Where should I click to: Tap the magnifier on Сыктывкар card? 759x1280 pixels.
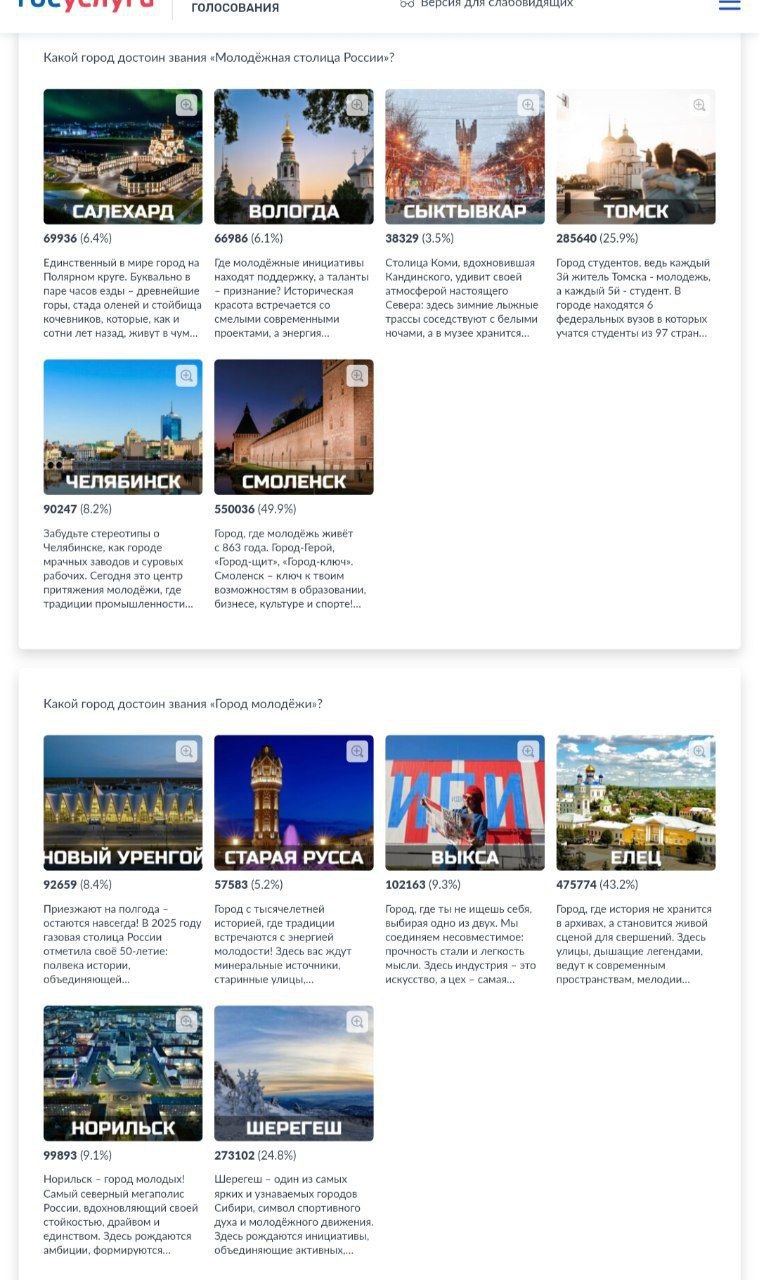528,105
